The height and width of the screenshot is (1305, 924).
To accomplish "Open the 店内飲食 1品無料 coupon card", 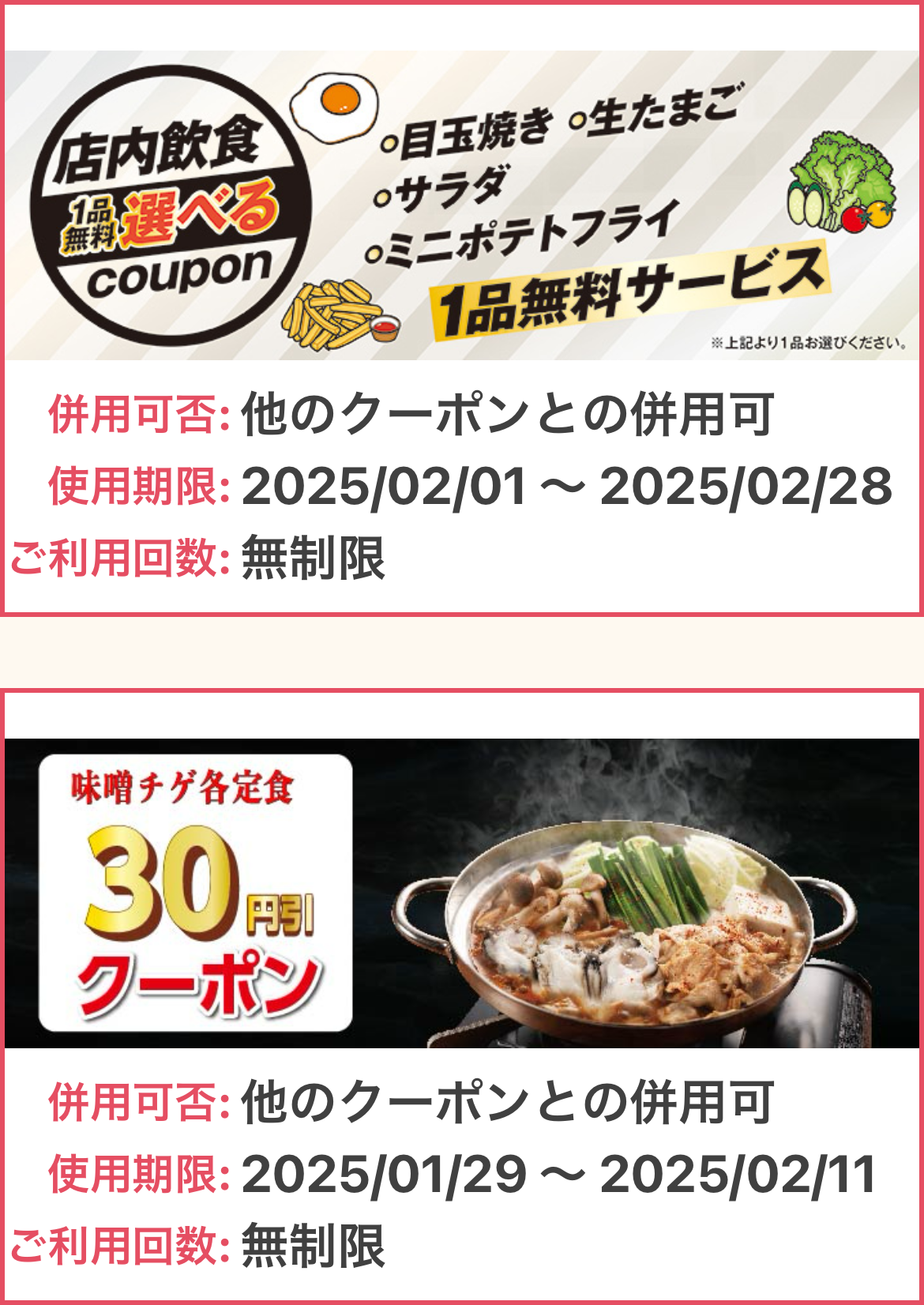I will point(462,205).
